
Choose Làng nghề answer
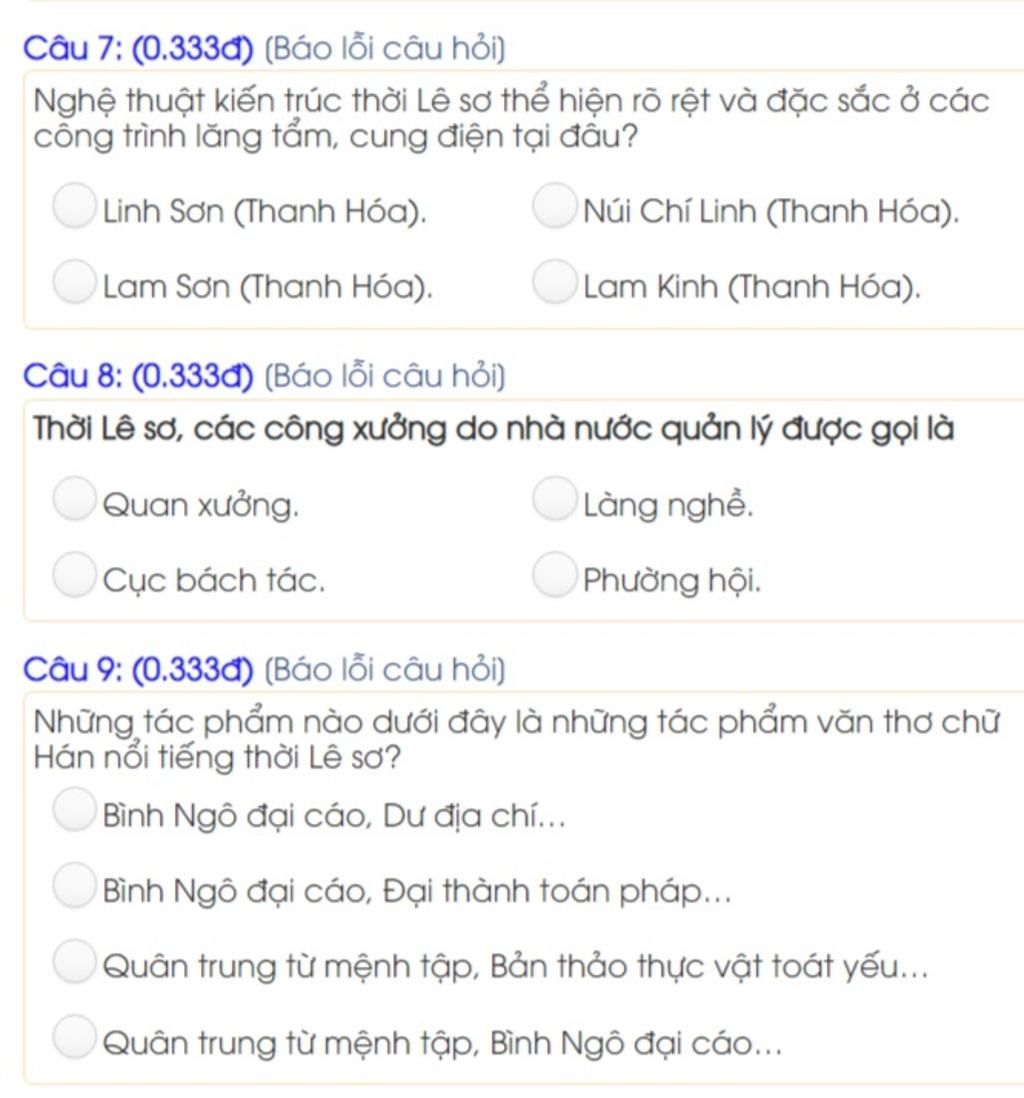554,503
